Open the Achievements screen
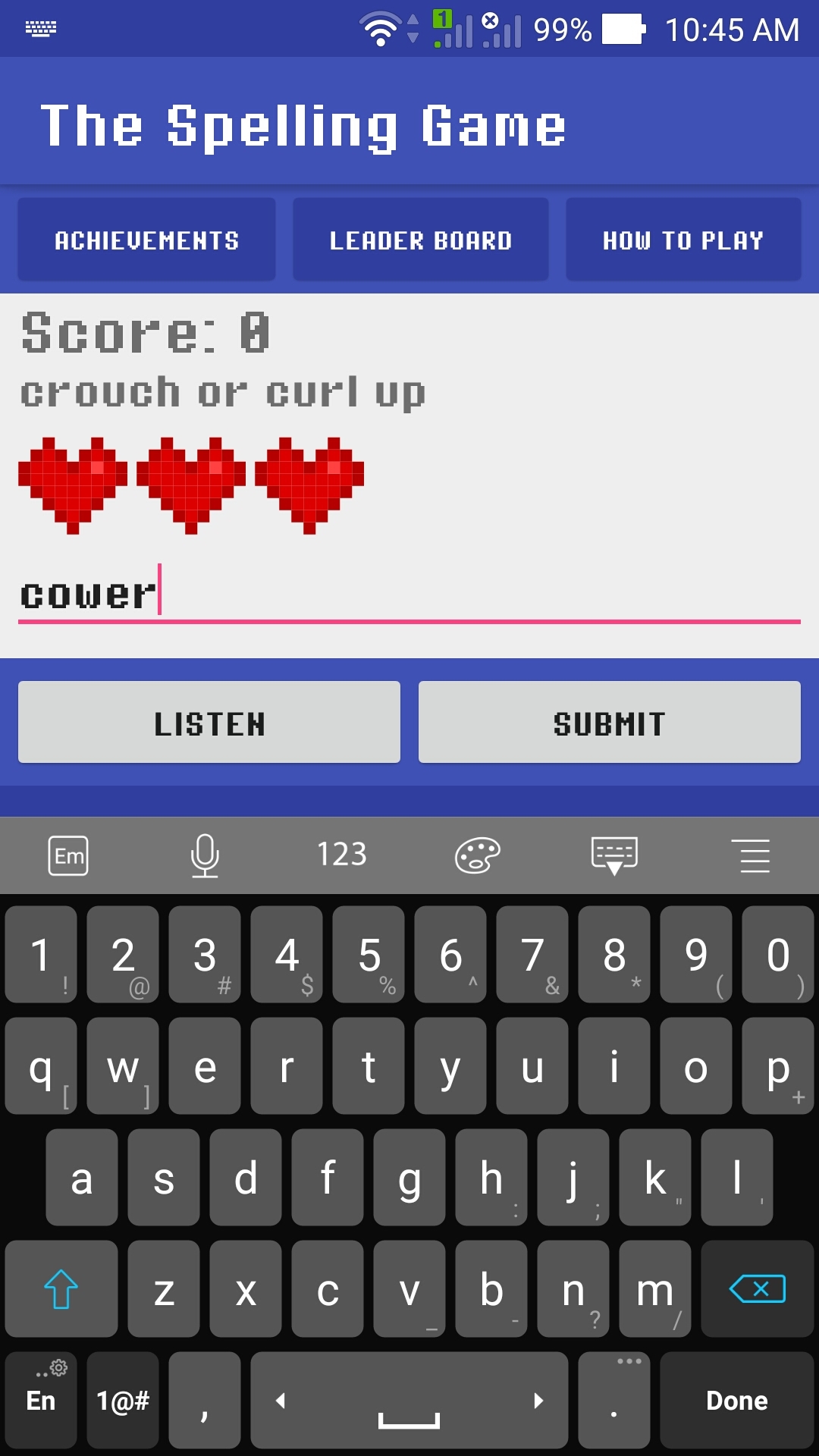 point(146,240)
